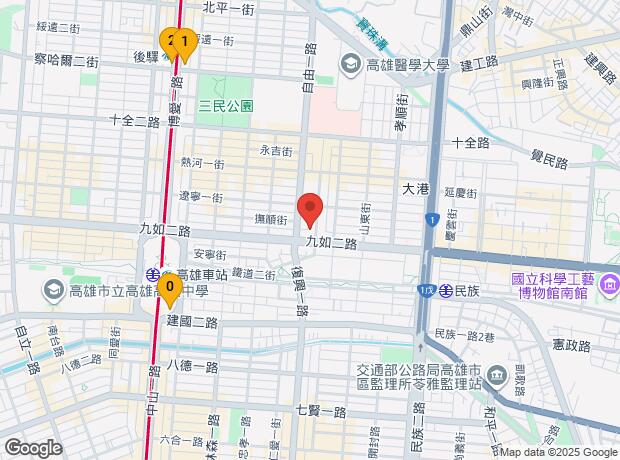Image resolution: width=620 pixels, height=460 pixels.
Task: Select the orange marker numbered 2
Action: coord(168,44)
